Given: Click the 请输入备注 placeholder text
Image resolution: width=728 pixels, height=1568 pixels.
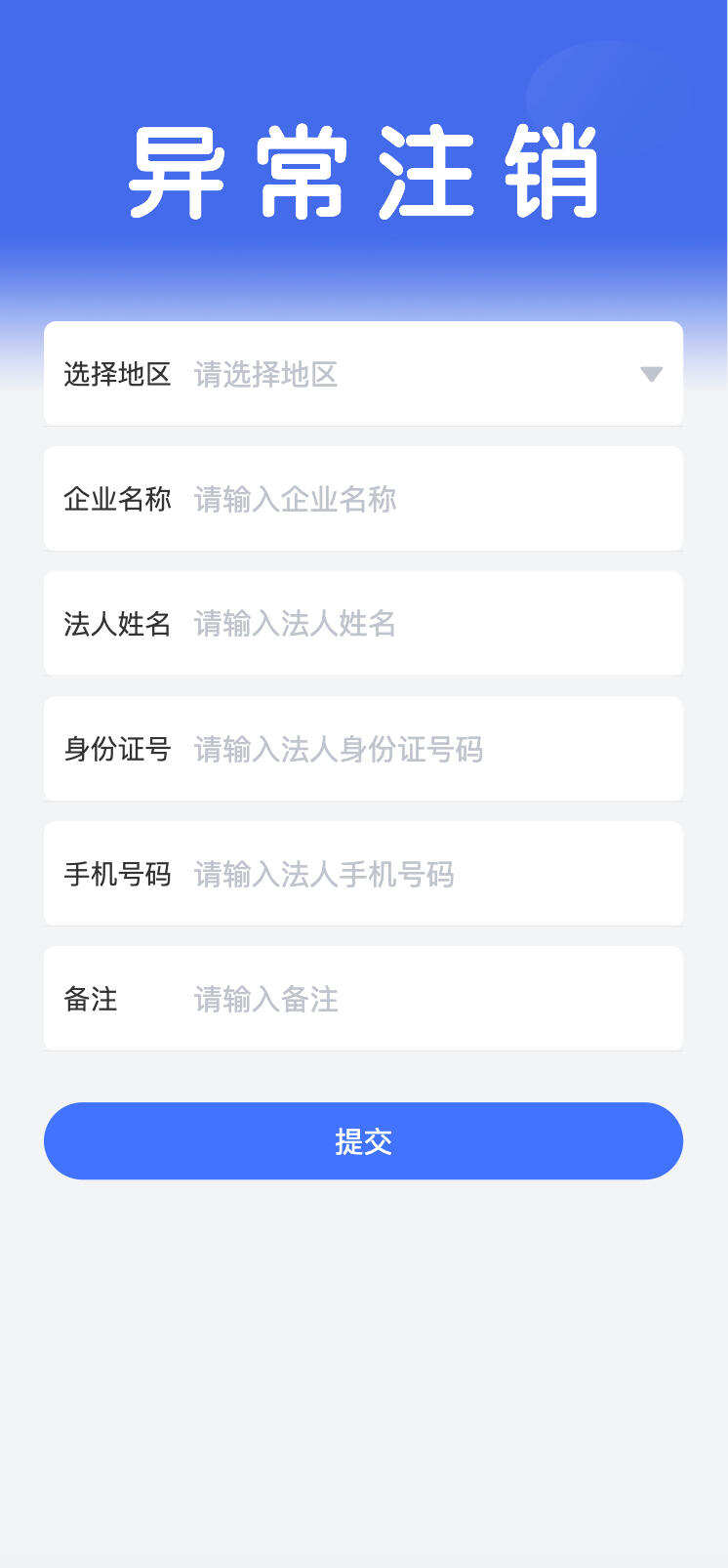Looking at the screenshot, I should click(x=265, y=999).
